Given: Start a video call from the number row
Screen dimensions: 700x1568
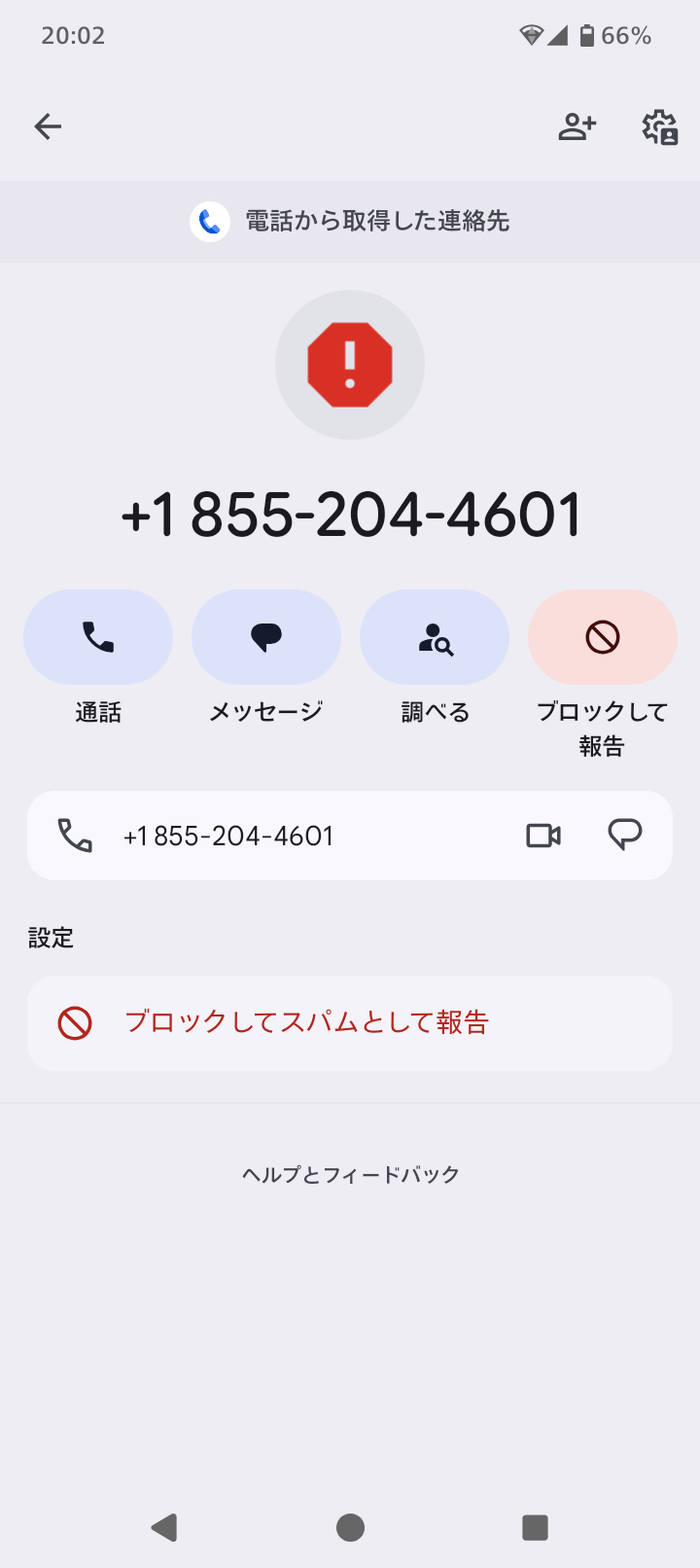Looking at the screenshot, I should 543,836.
